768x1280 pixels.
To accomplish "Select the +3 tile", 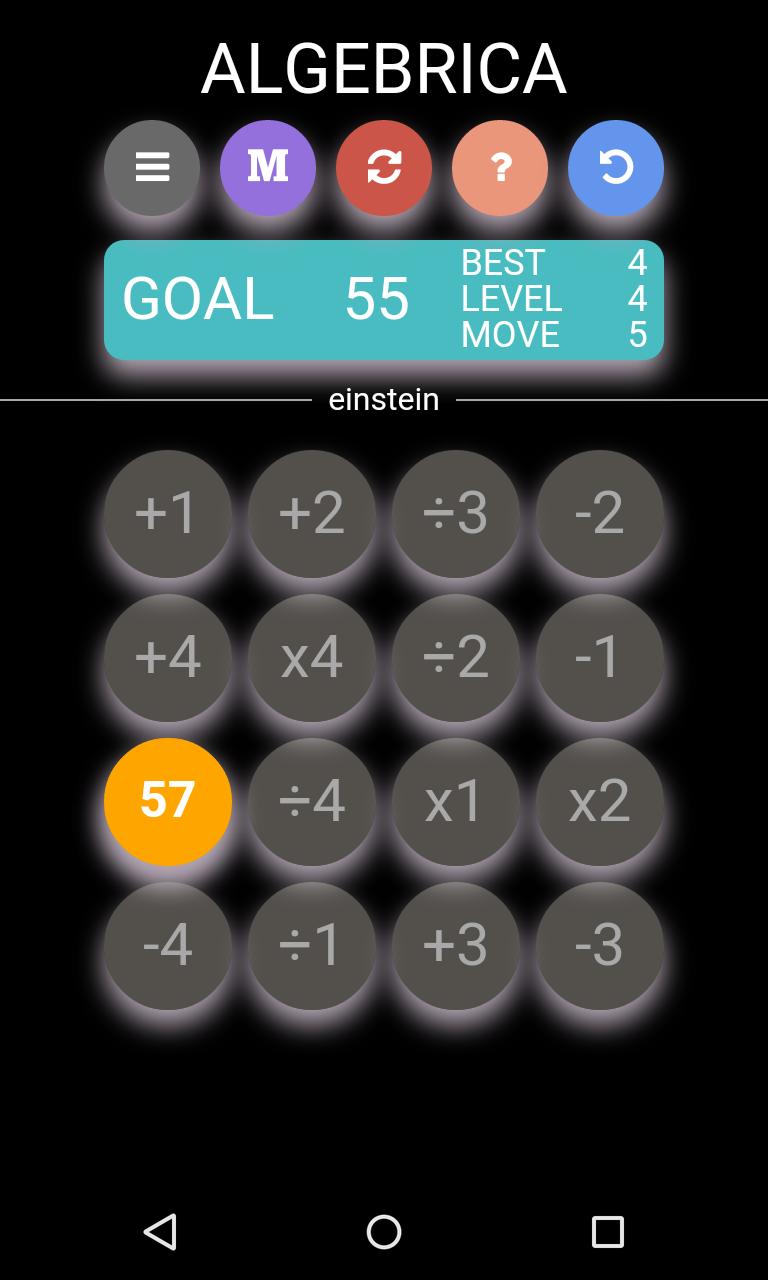I will [x=456, y=945].
